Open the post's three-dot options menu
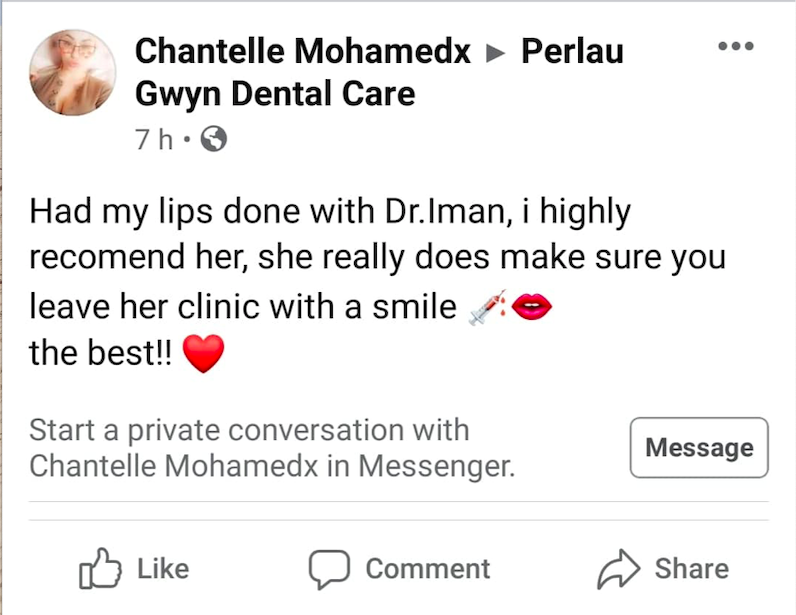This screenshot has width=796, height=615. click(x=735, y=47)
